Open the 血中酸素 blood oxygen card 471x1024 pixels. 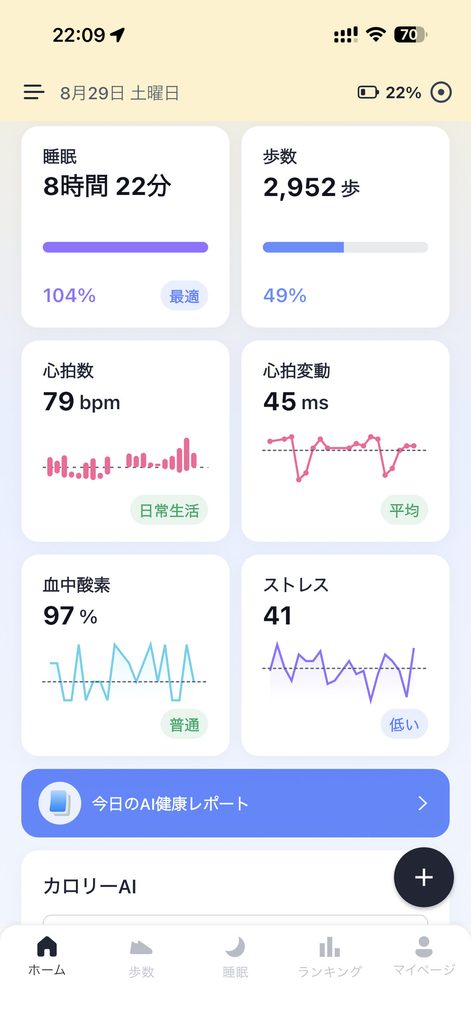pos(125,655)
